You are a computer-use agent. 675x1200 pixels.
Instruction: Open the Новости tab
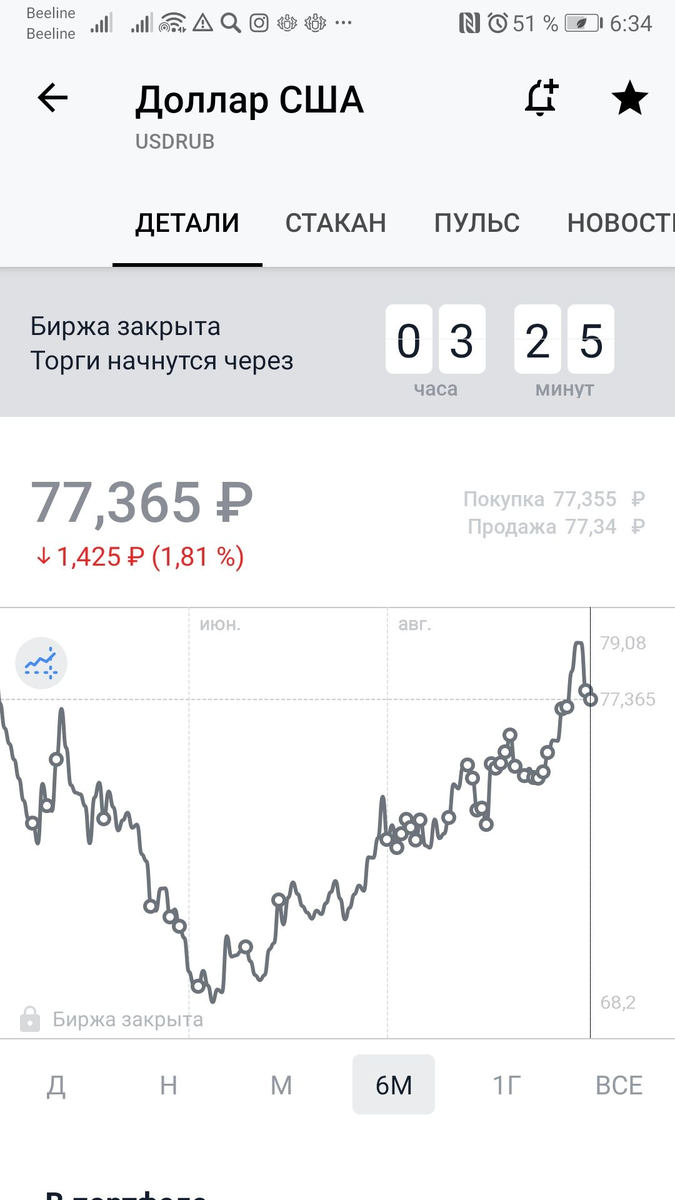(x=620, y=222)
